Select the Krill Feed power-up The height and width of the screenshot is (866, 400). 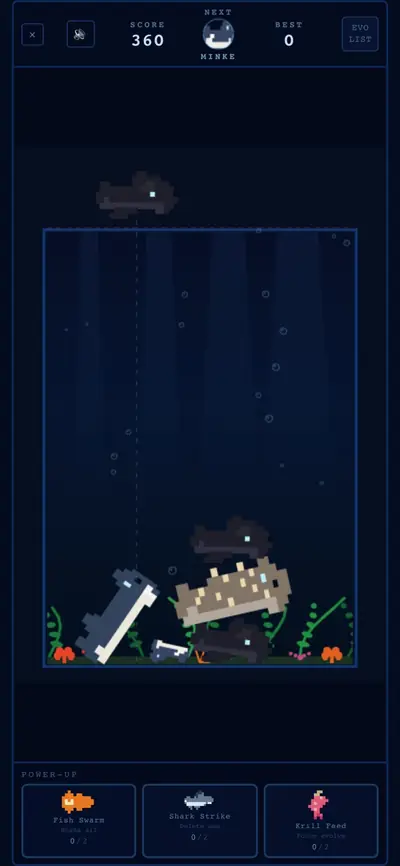pos(321,821)
